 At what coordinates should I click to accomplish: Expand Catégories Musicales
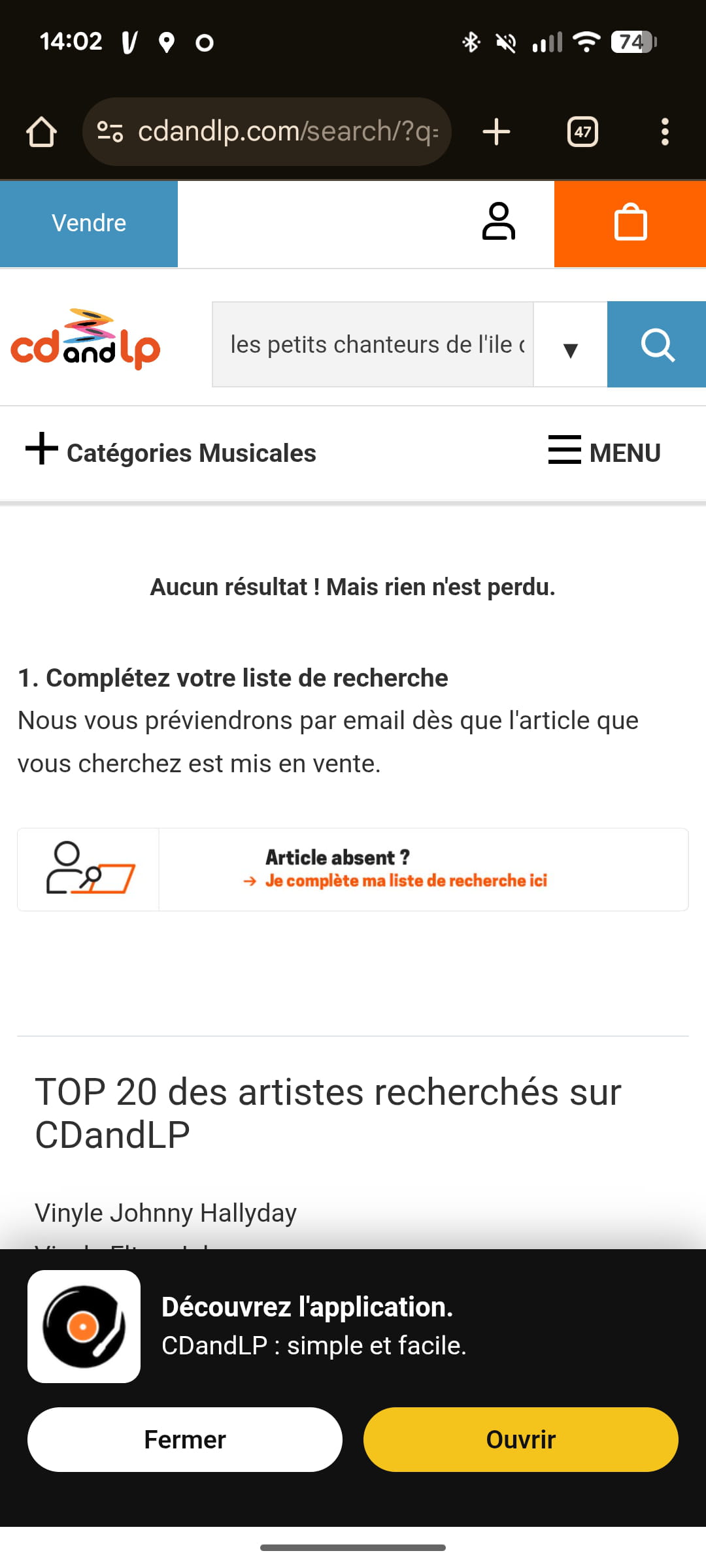click(x=171, y=452)
